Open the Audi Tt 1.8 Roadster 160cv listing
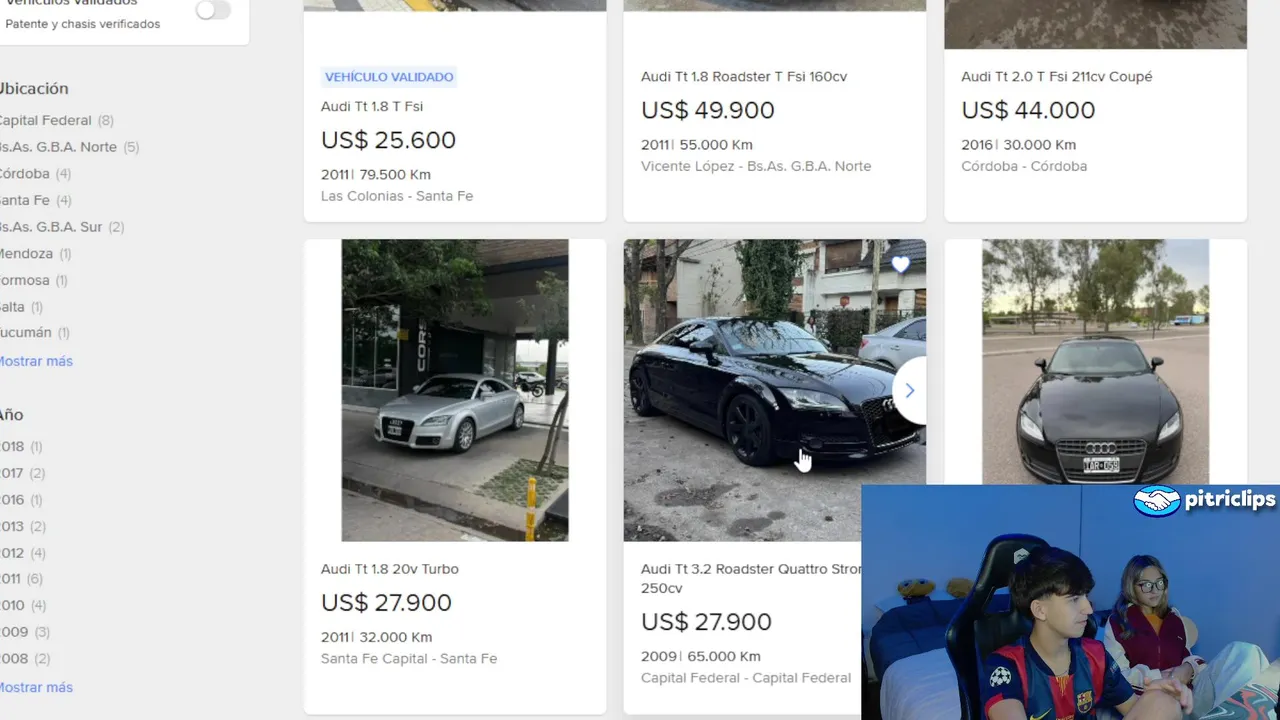Screen dimensions: 1280x720 (x=744, y=77)
